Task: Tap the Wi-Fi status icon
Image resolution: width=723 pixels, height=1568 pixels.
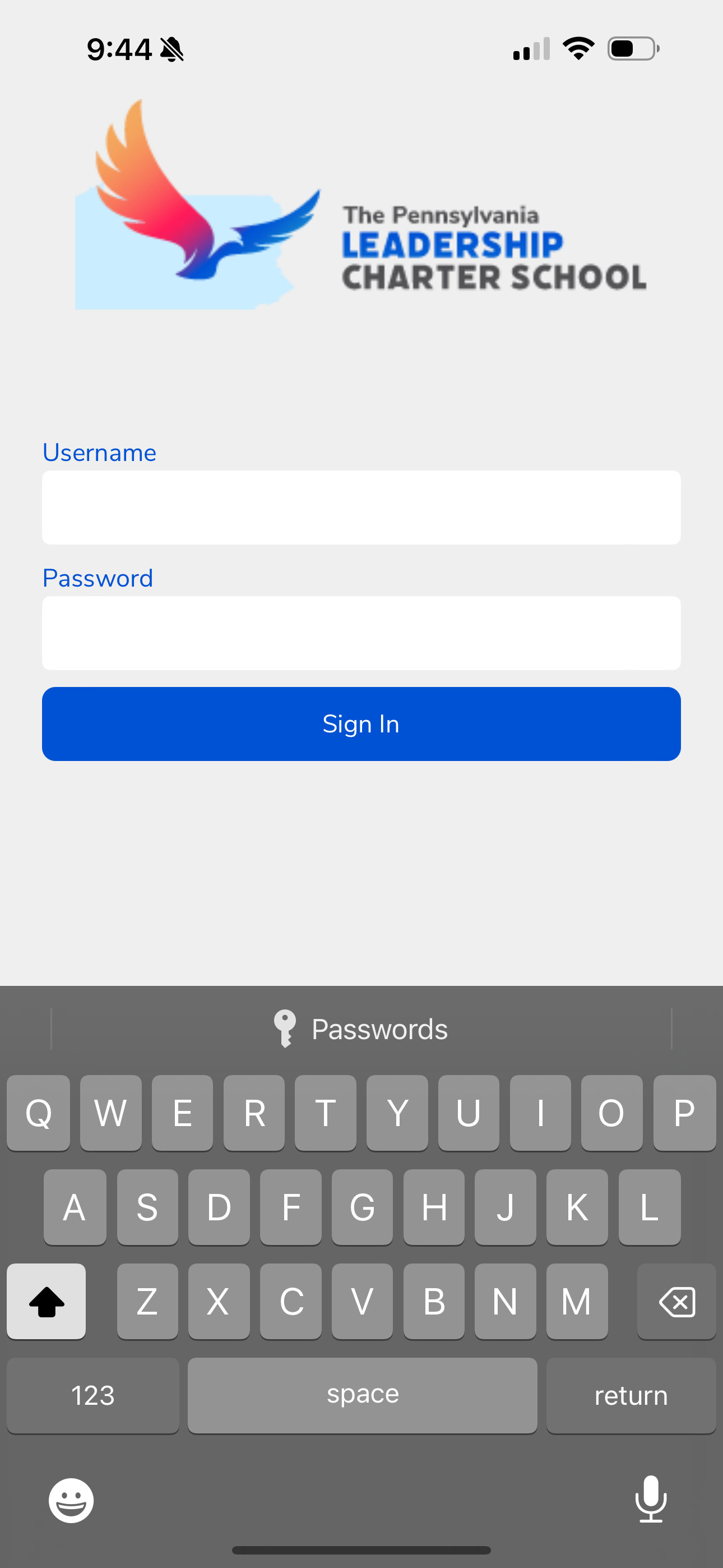Action: (x=578, y=48)
